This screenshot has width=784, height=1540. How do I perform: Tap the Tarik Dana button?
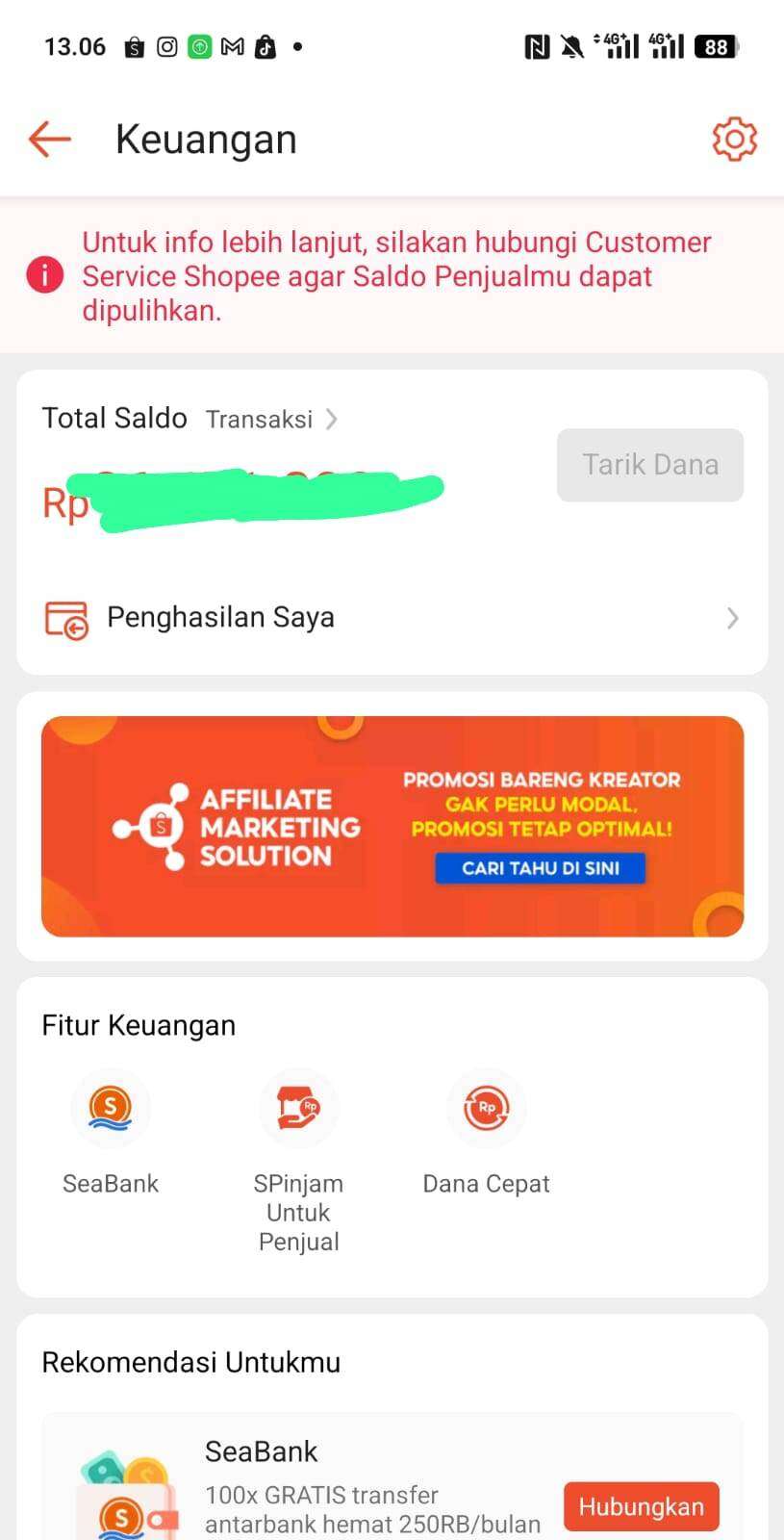650,465
